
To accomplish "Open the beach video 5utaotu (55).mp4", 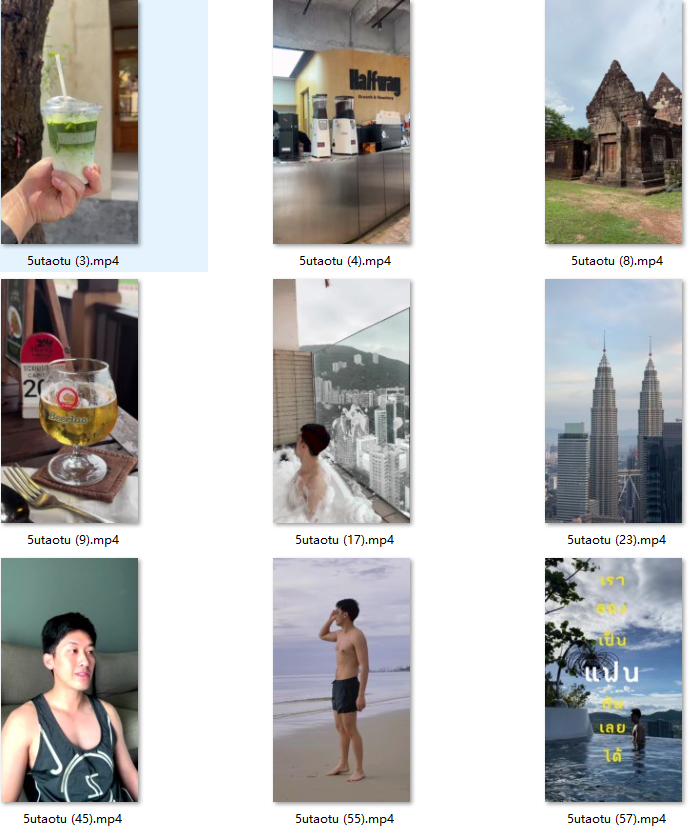I will coord(341,680).
